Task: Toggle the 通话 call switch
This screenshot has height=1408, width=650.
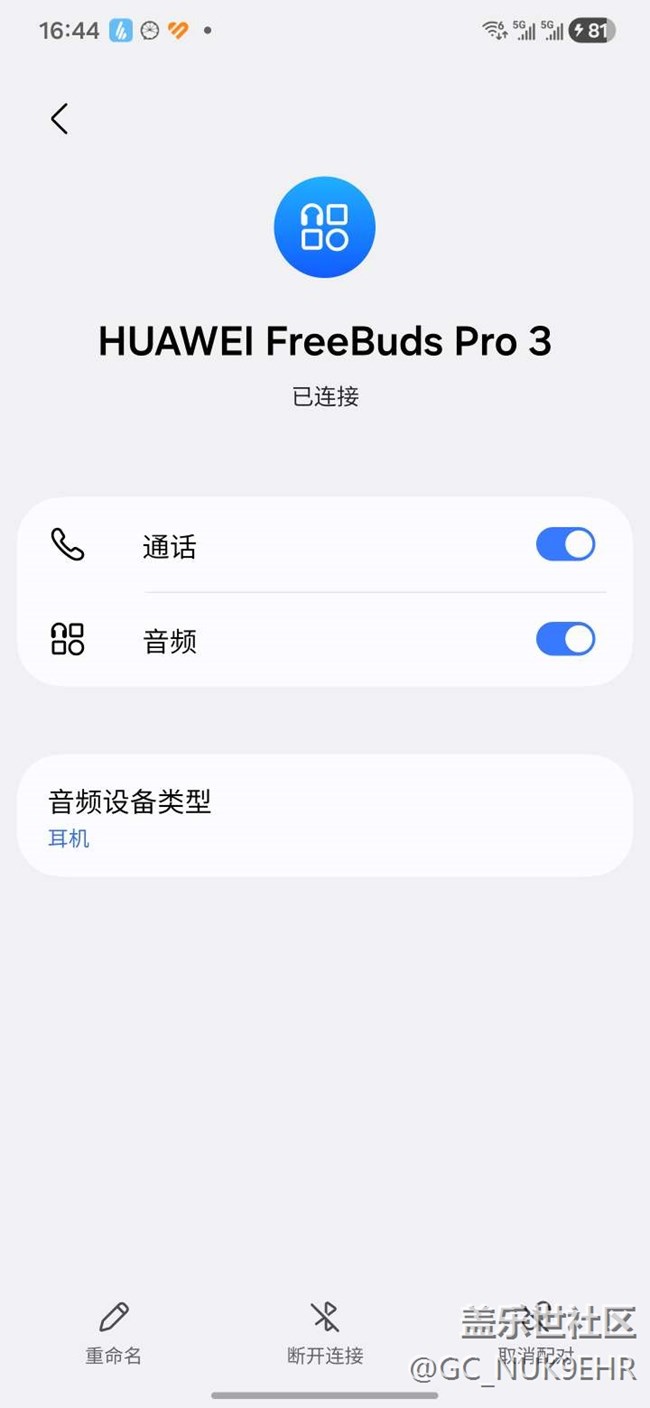Action: point(565,545)
